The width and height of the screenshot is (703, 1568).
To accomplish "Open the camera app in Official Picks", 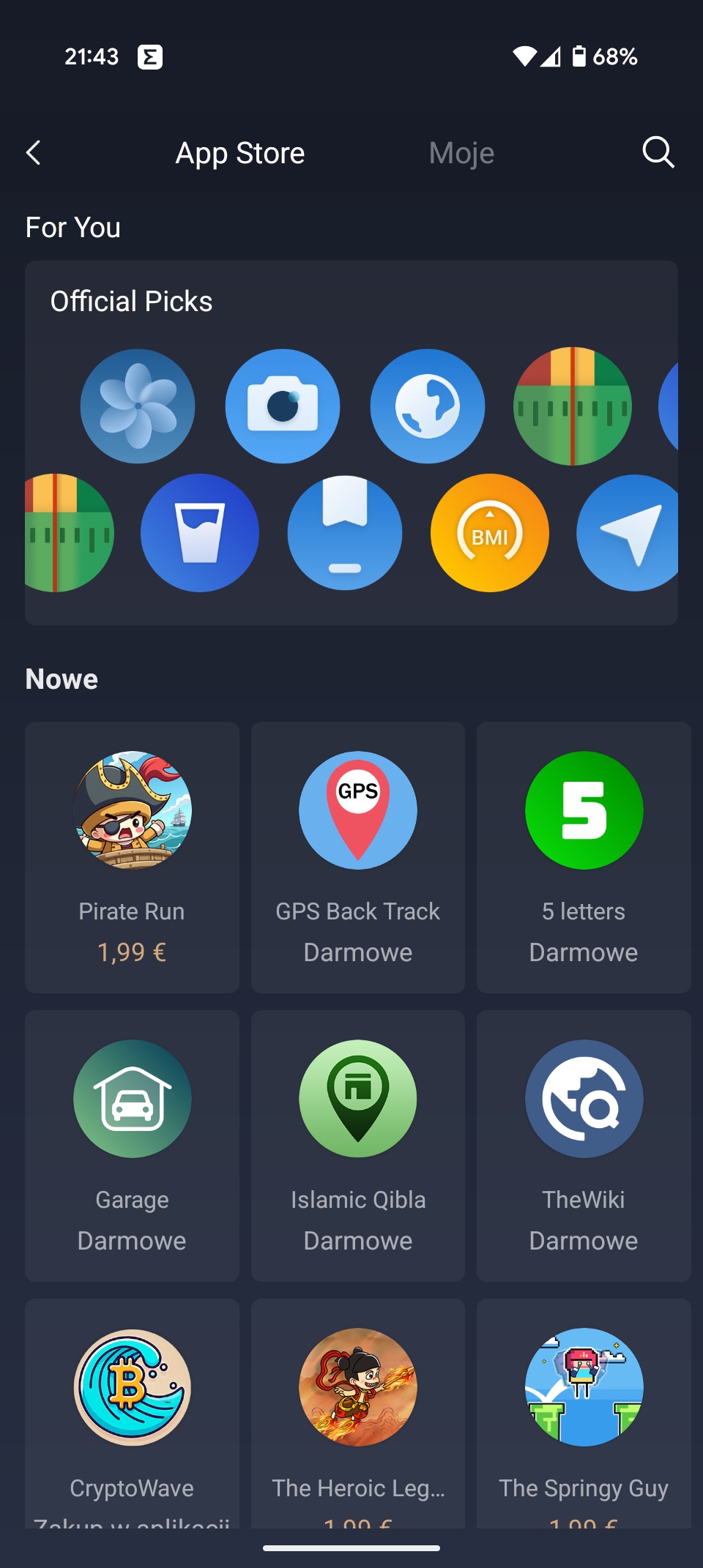I will click(283, 406).
